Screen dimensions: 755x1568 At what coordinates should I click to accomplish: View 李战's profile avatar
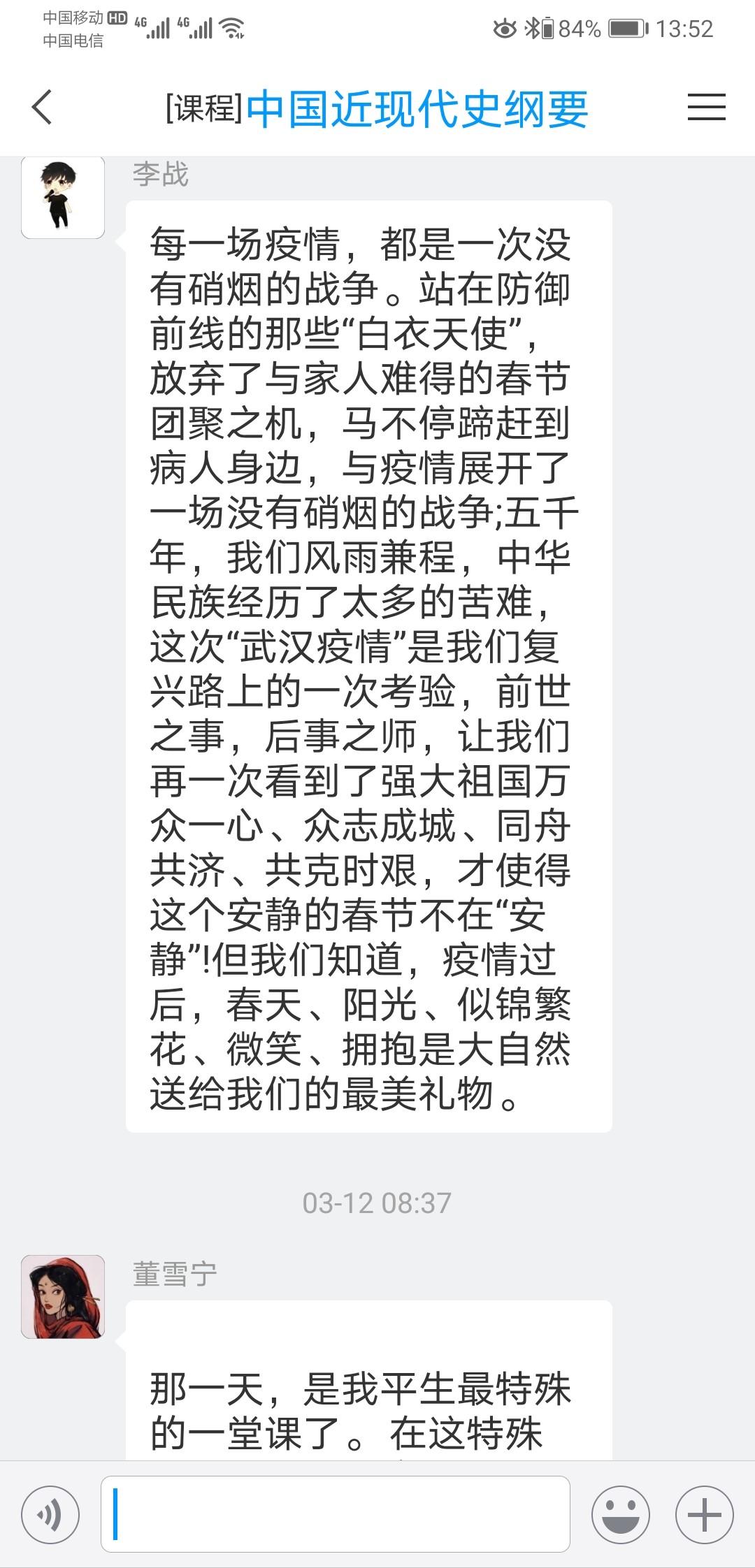pos(63,198)
